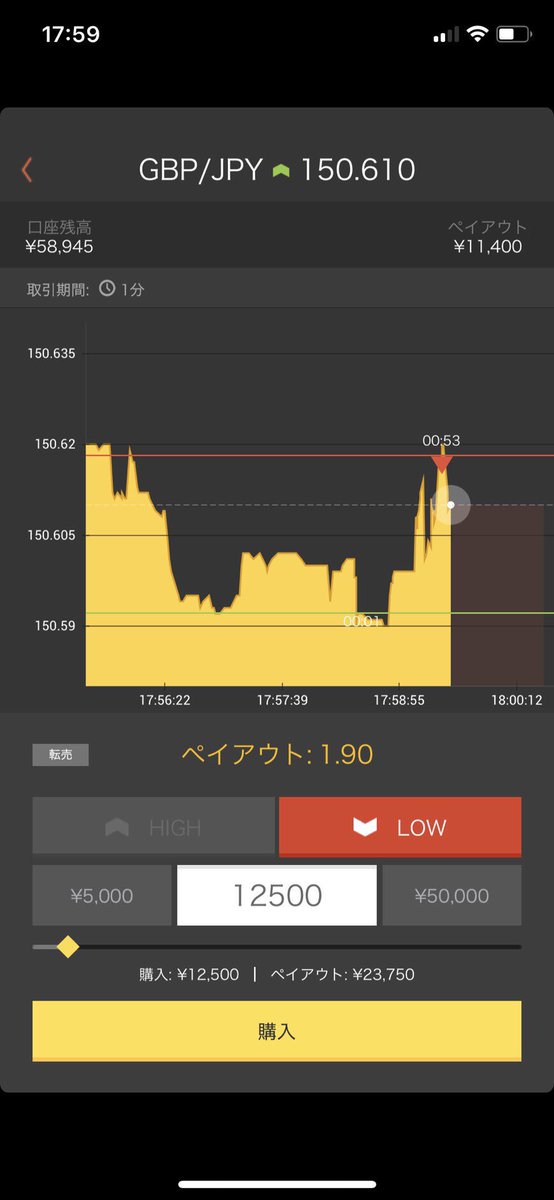Choose the LOW option
The image size is (554, 1200).
click(400, 827)
